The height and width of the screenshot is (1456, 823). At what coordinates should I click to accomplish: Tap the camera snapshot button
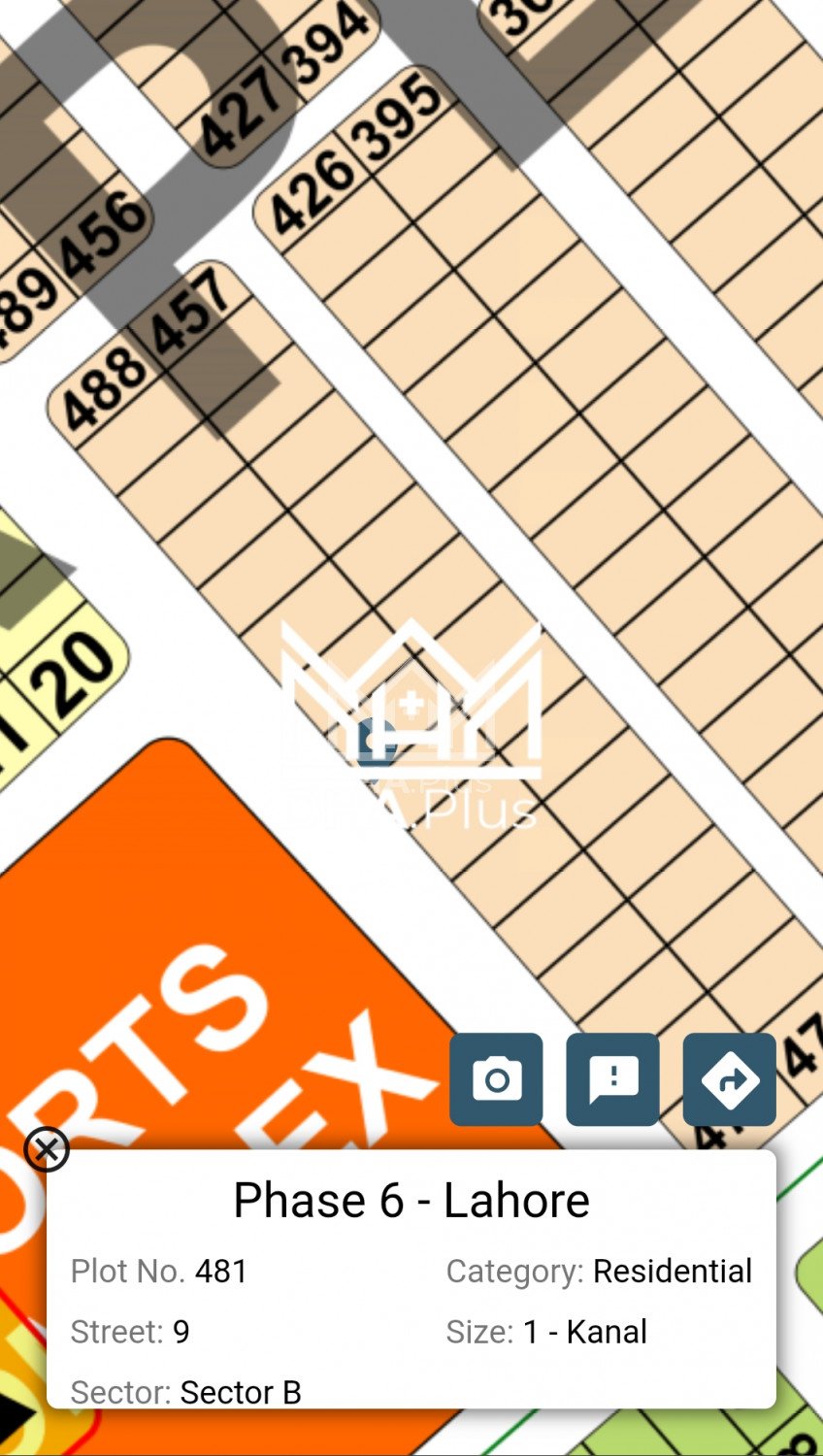point(496,1079)
